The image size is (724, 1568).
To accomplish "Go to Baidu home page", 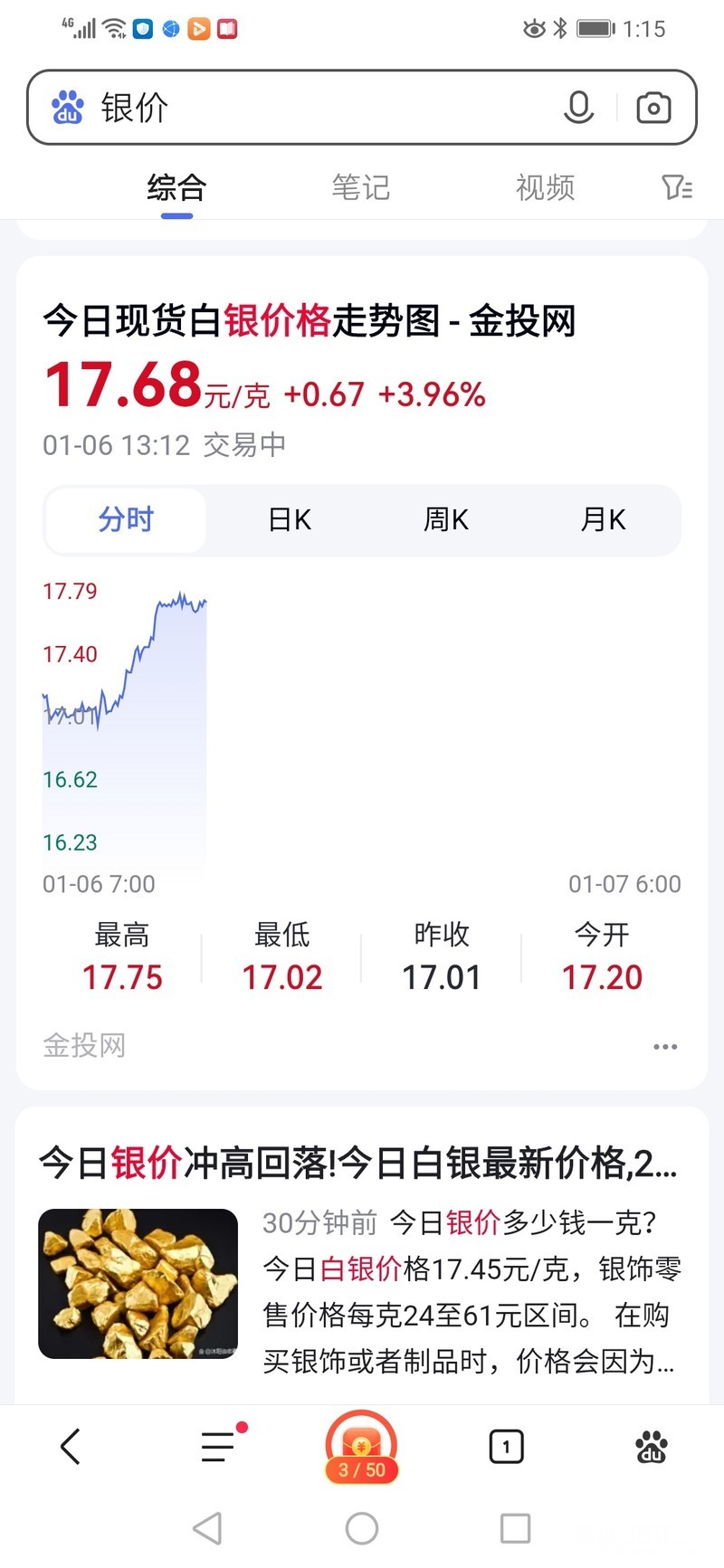I will point(652,1446).
